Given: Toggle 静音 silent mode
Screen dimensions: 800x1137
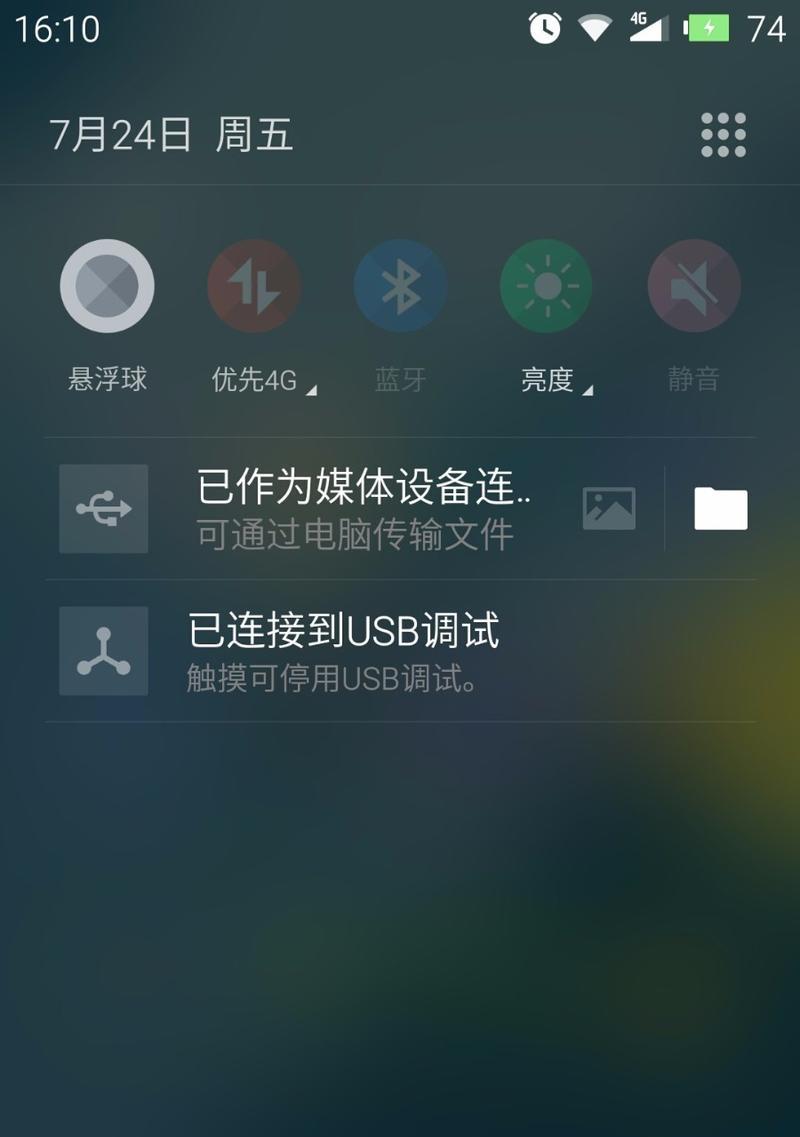Looking at the screenshot, I should 694,286.
